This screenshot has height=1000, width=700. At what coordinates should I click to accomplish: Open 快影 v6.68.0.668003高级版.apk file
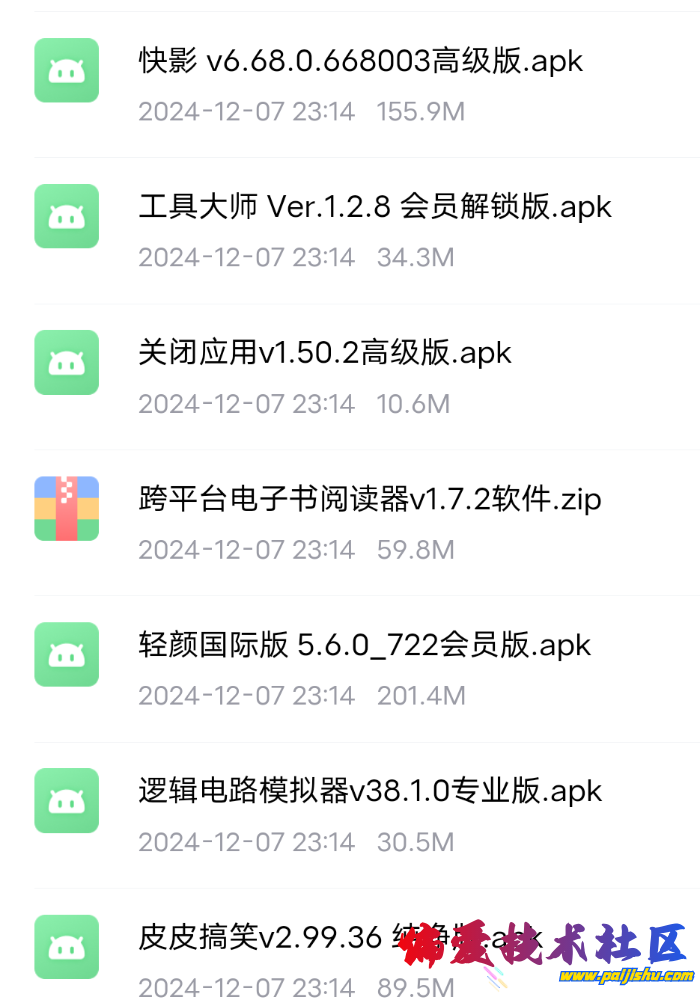point(360,62)
